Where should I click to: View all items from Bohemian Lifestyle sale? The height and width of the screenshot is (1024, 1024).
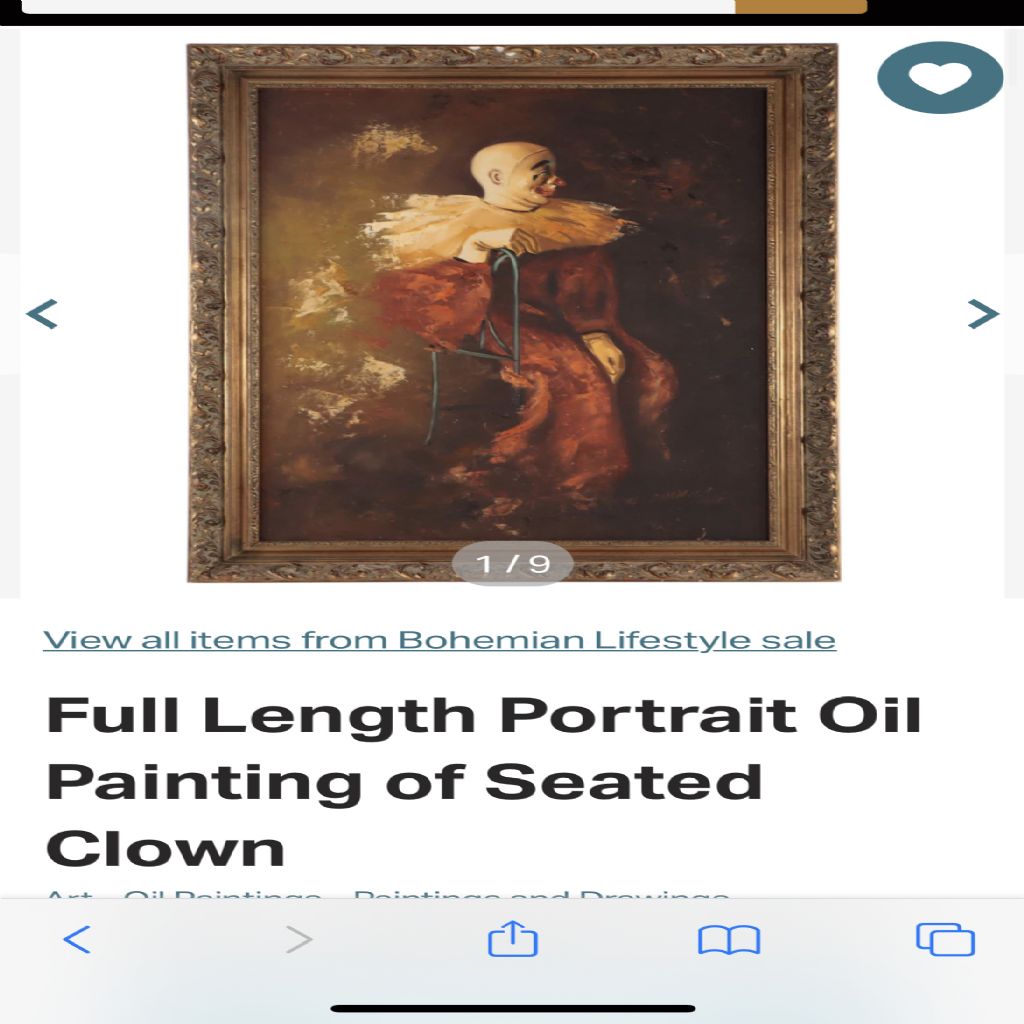click(x=439, y=640)
